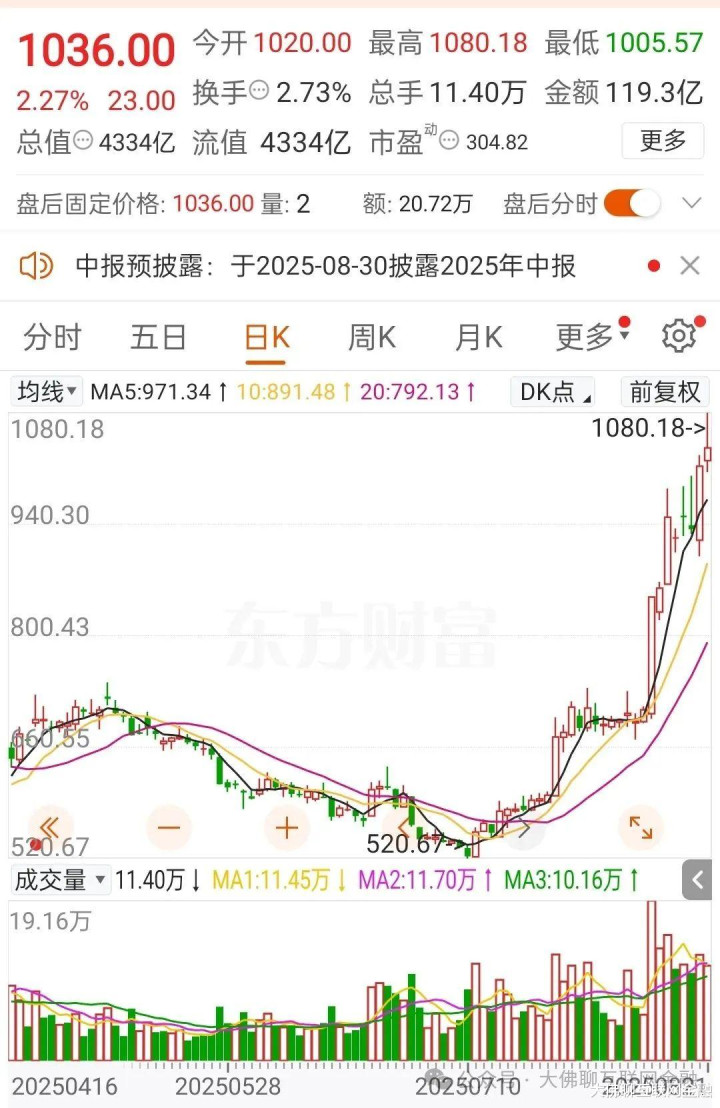This screenshot has height=1108, width=720.
Task: Zoom out the K-line chart with minus
Action: 168,827
